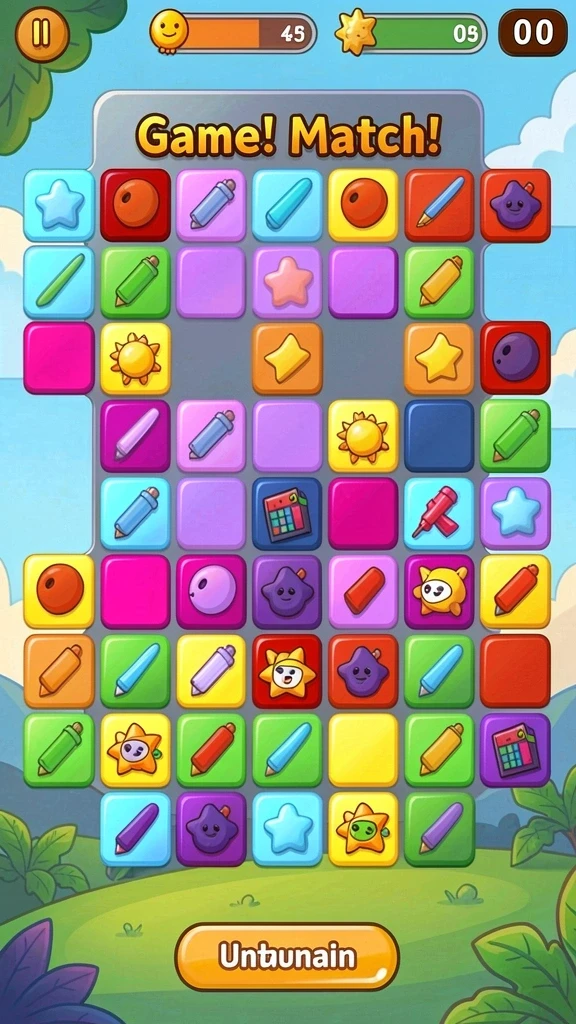Tap the Untunain button
576x1024 pixels.
pos(287,957)
